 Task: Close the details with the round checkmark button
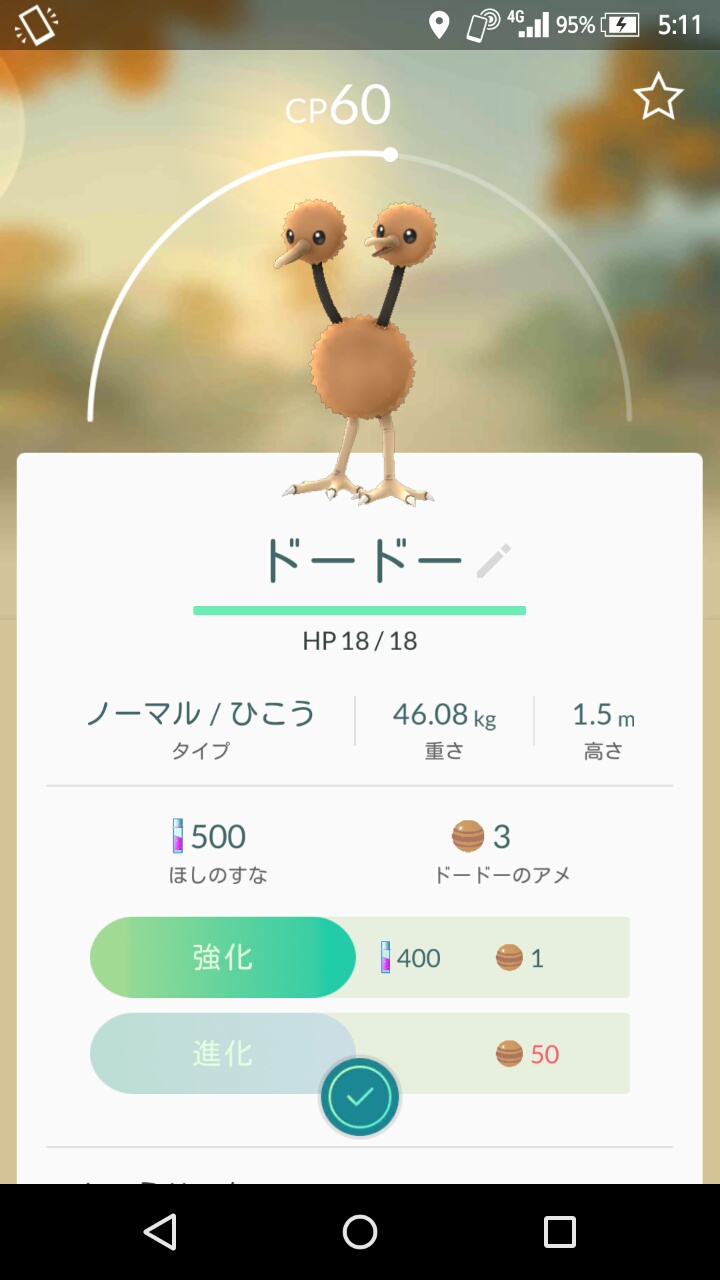point(360,1097)
